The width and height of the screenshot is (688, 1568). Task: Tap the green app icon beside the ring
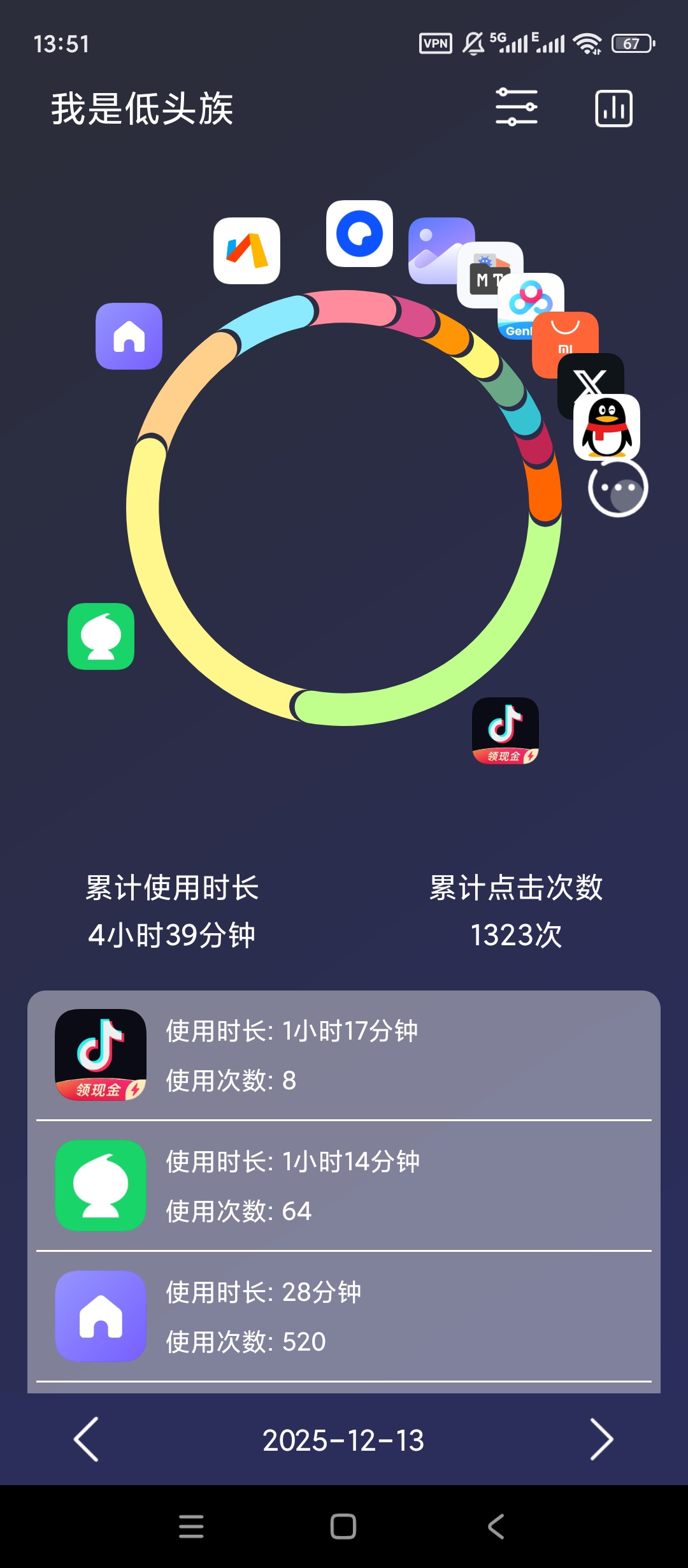click(x=101, y=636)
